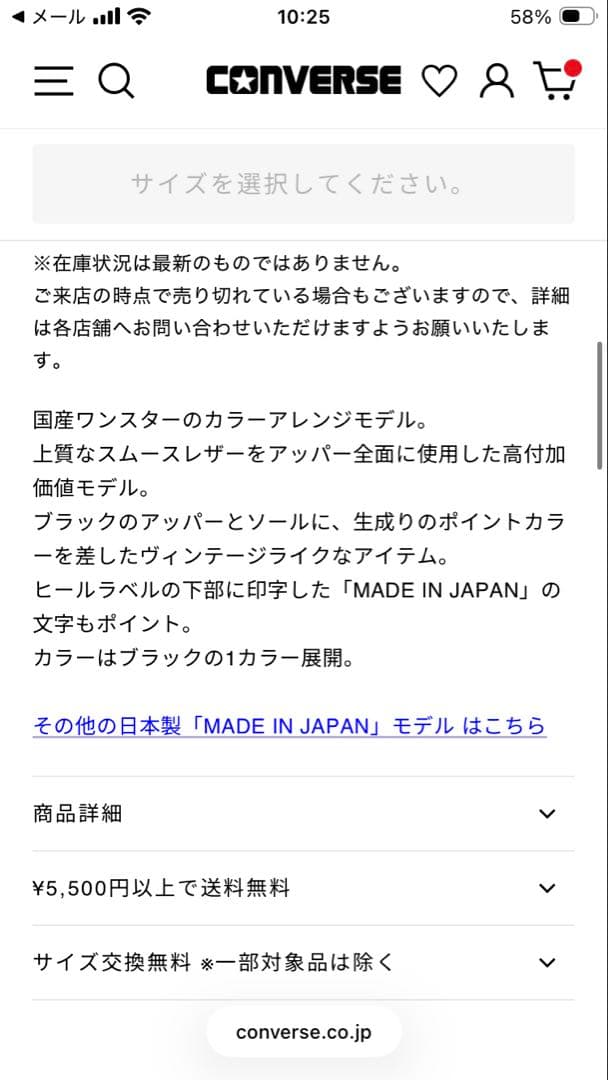Open the search icon
This screenshot has width=608, height=1080.
[116, 81]
